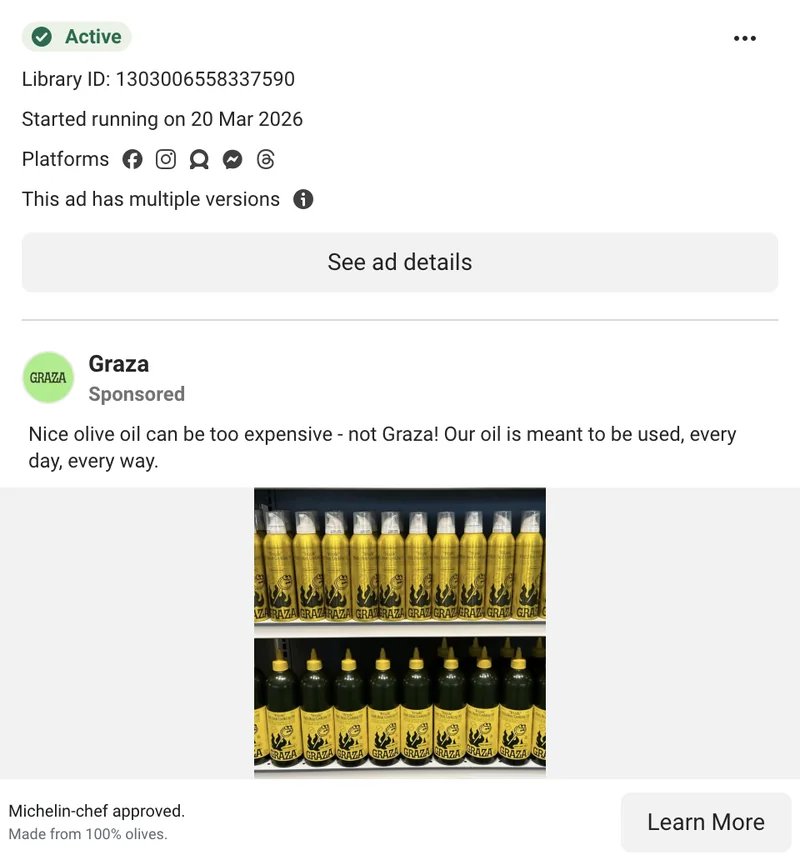Open the Messenger platform icon

click(x=232, y=159)
